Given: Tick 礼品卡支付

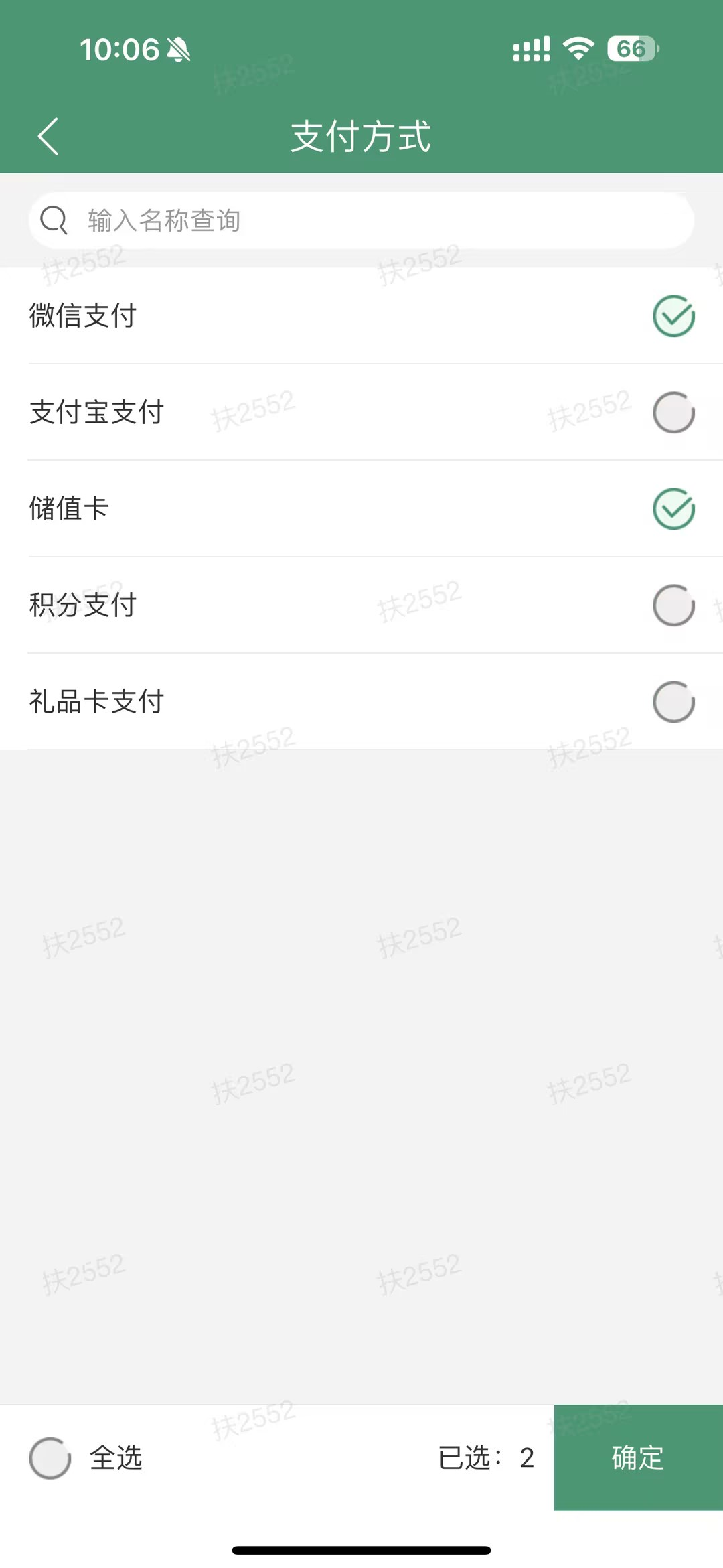Looking at the screenshot, I should tap(673, 702).
